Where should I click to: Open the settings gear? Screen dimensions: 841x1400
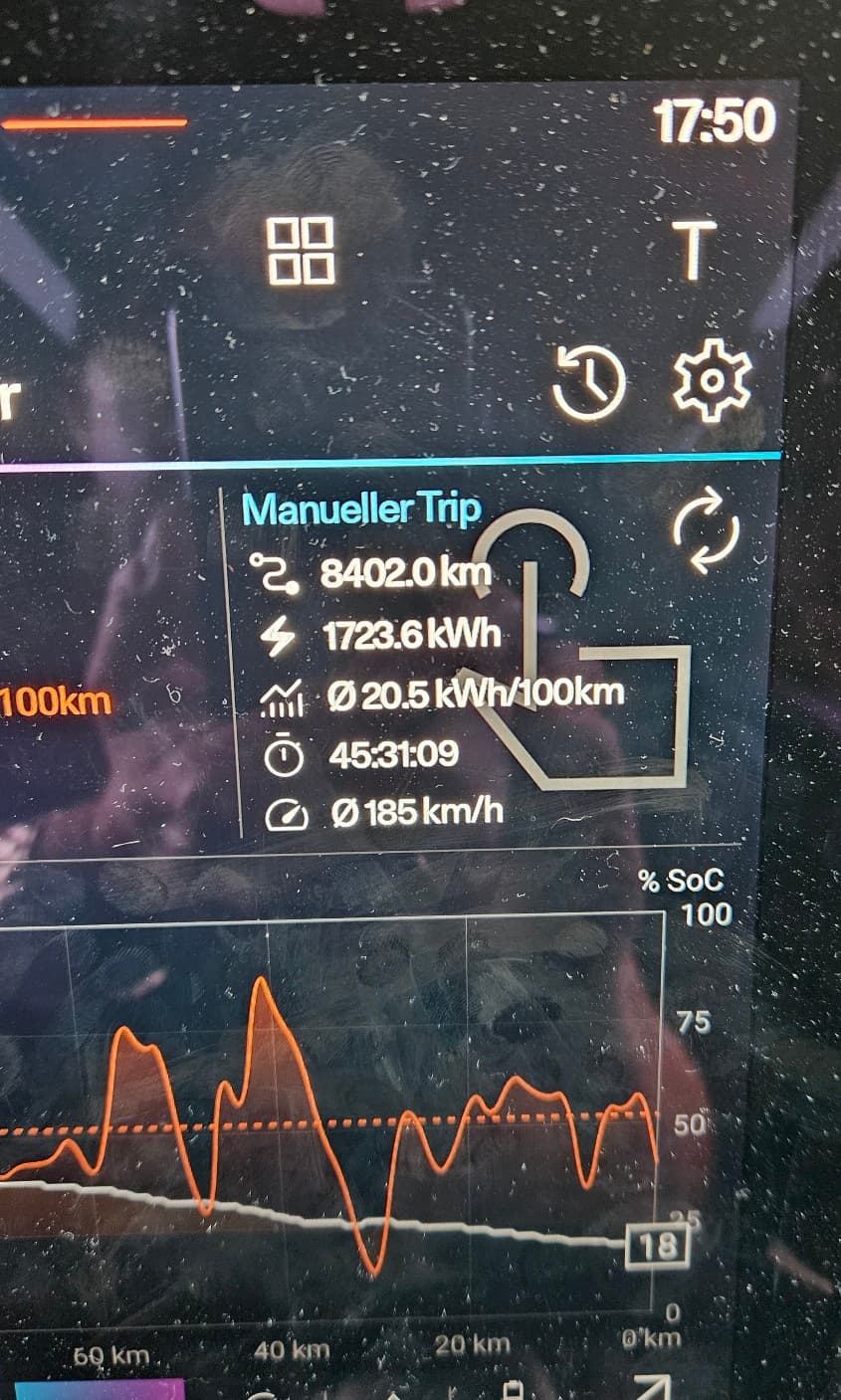pyautogui.click(x=713, y=382)
